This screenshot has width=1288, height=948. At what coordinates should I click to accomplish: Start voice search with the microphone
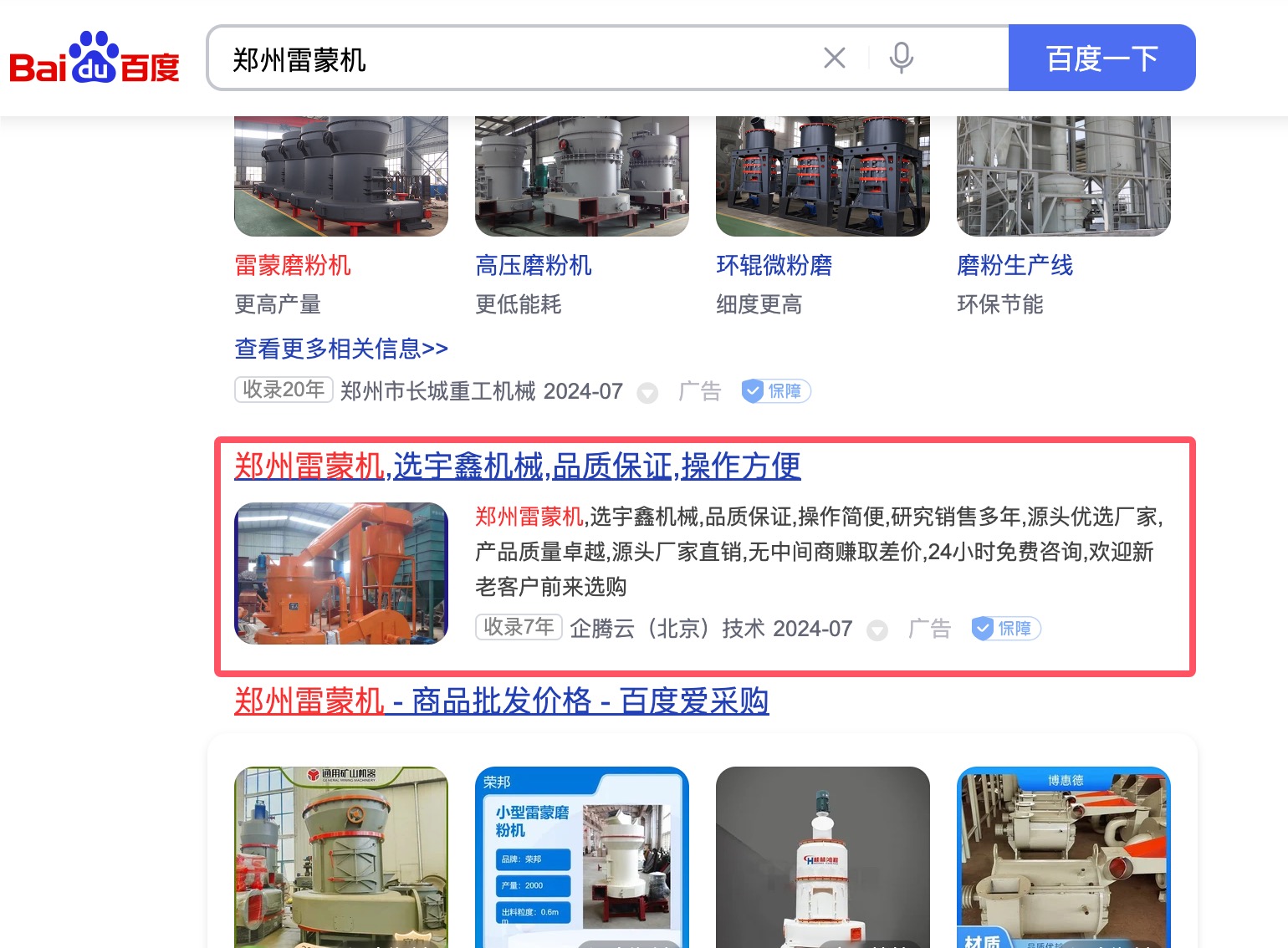[x=901, y=59]
